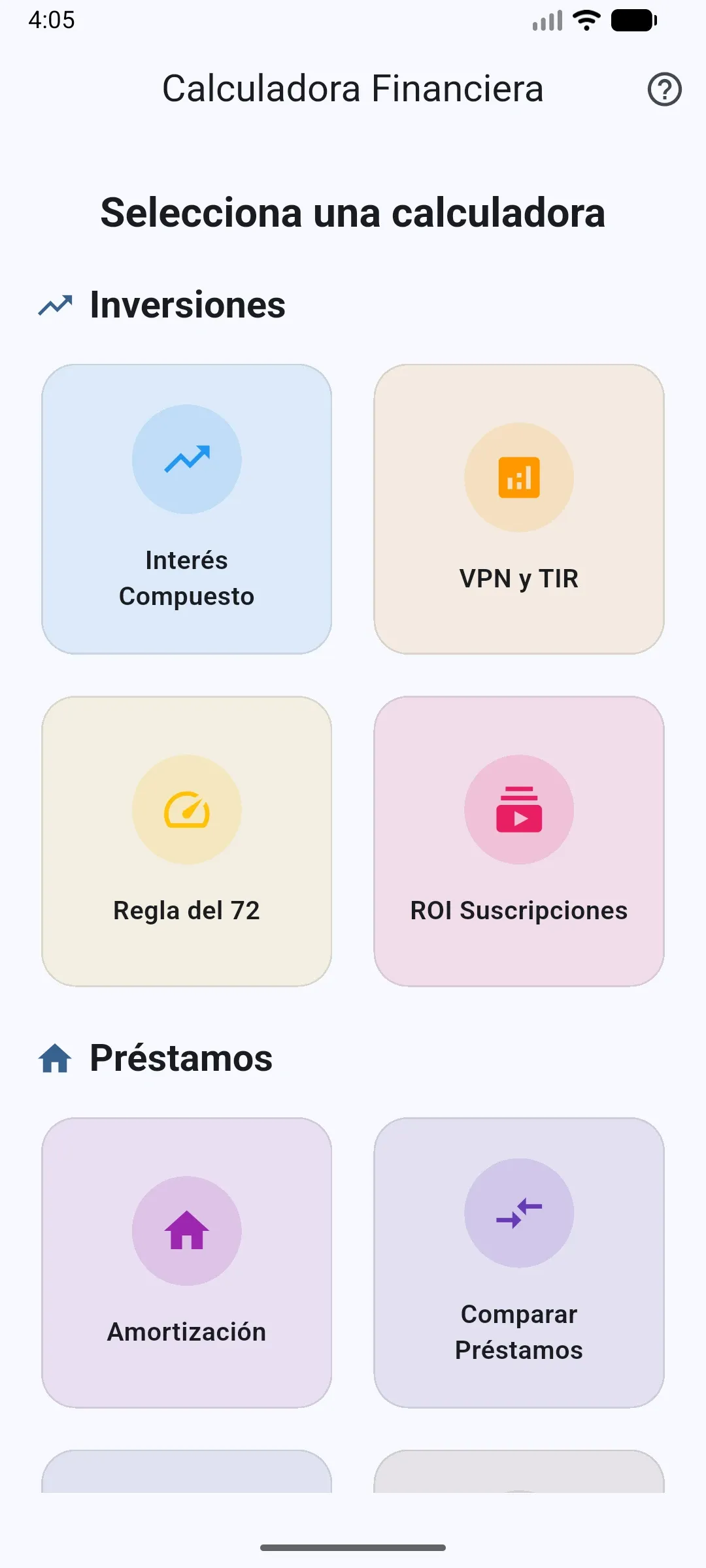Select the Amortización house icon

(187, 1230)
